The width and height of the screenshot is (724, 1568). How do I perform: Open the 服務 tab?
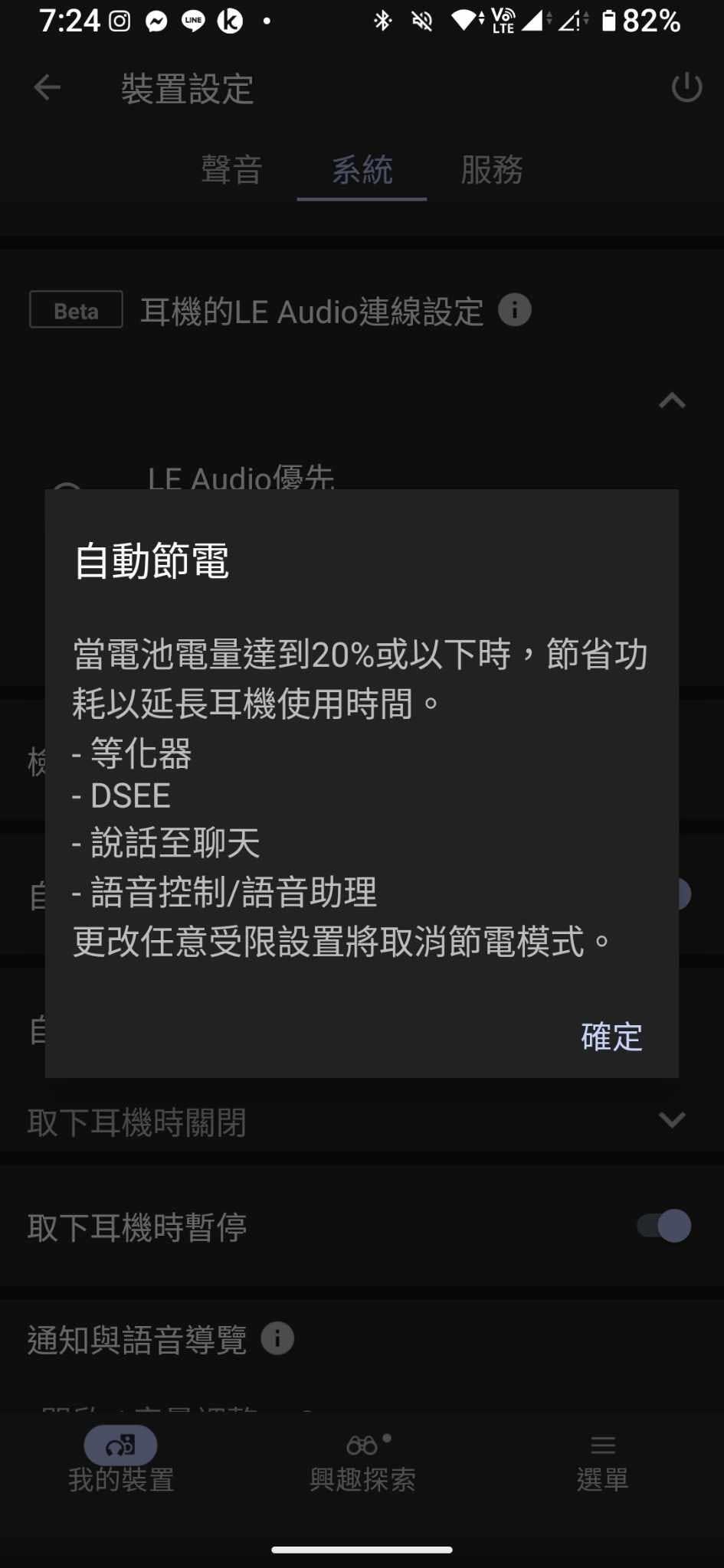point(492,170)
